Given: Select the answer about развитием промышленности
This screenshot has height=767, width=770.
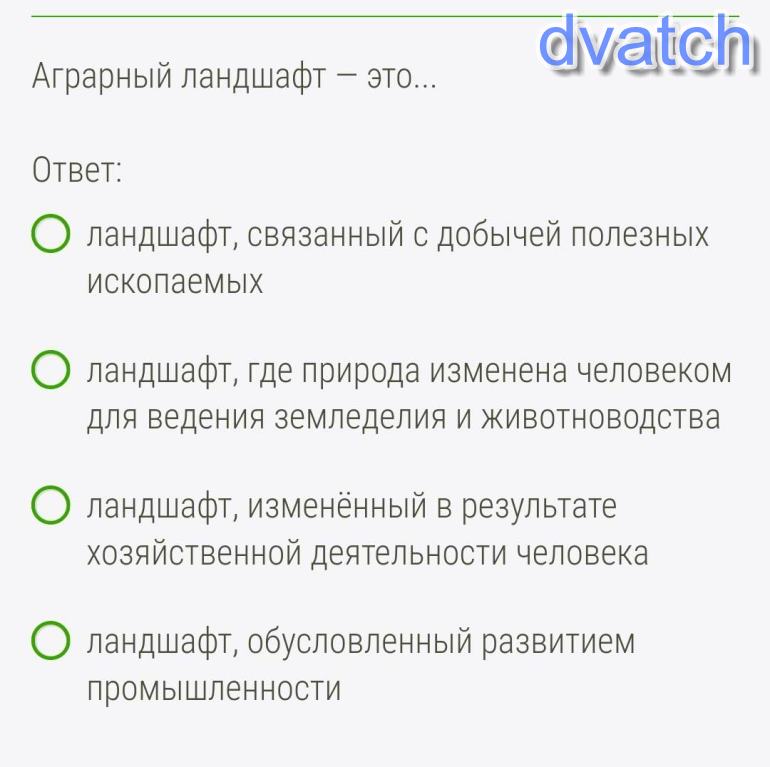Looking at the screenshot, I should tap(50, 641).
